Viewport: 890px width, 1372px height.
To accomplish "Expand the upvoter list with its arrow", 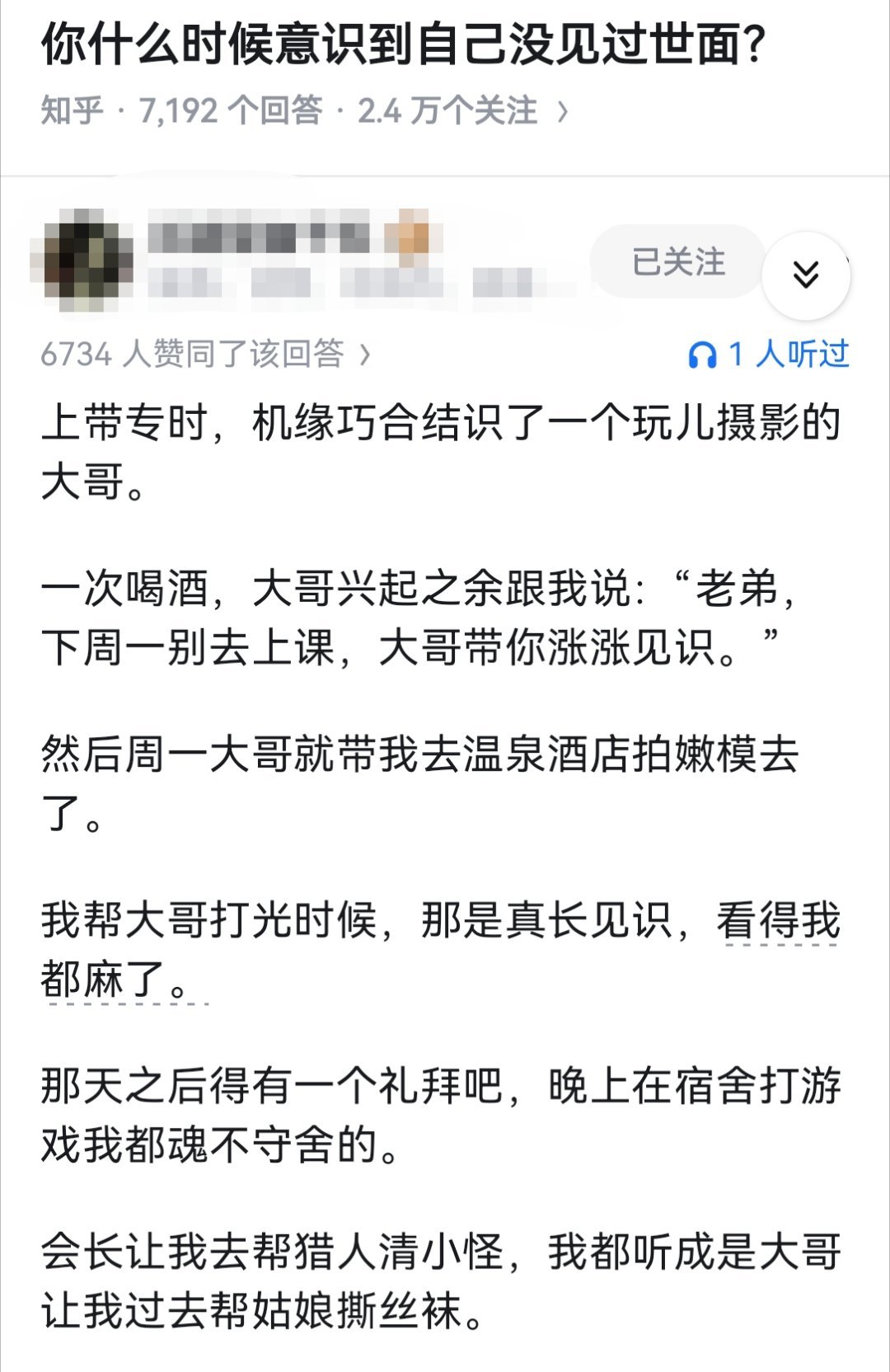I will coord(365,354).
